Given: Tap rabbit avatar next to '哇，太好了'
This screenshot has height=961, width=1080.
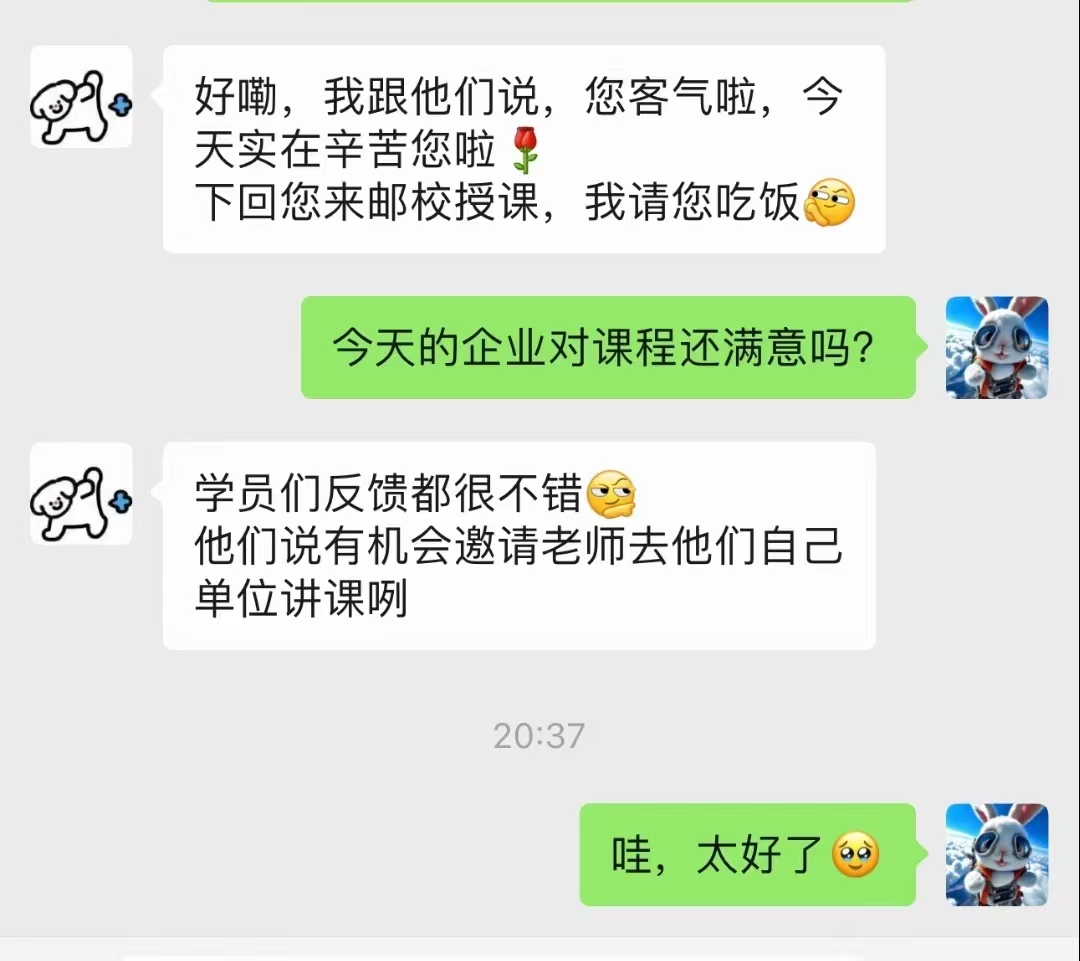Looking at the screenshot, I should (x=997, y=854).
